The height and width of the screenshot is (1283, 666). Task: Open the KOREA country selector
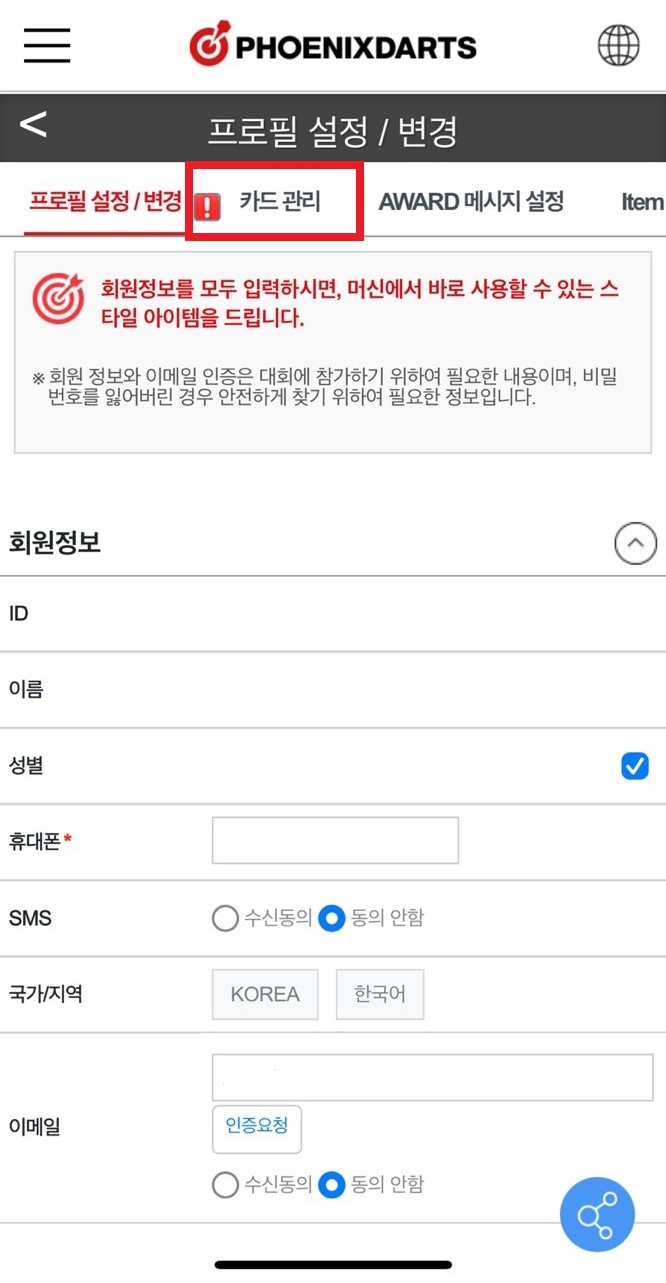[265, 994]
